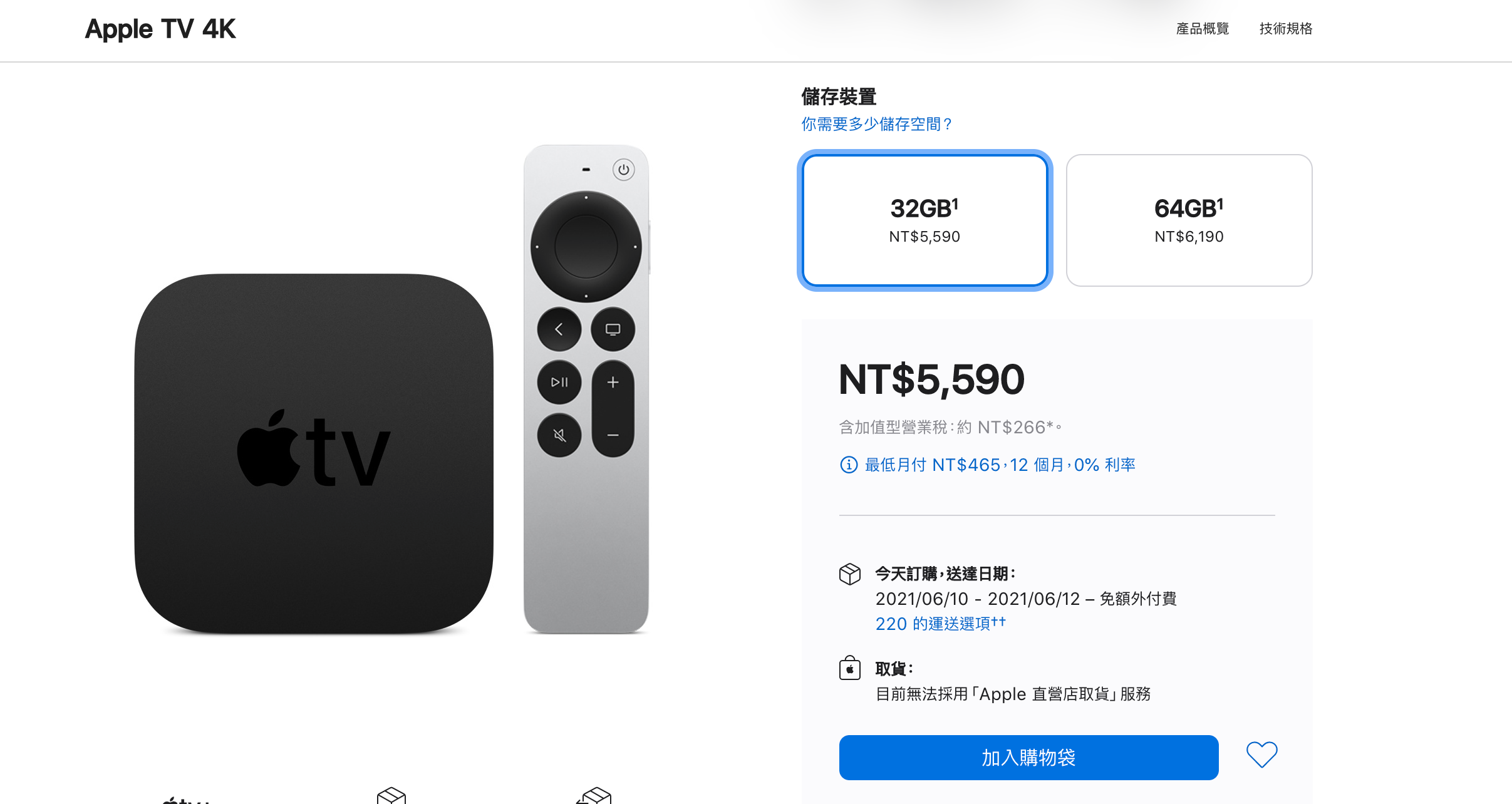The width and height of the screenshot is (1512, 804).
Task: Open the 產品概覽 overview tab
Action: [x=1202, y=29]
